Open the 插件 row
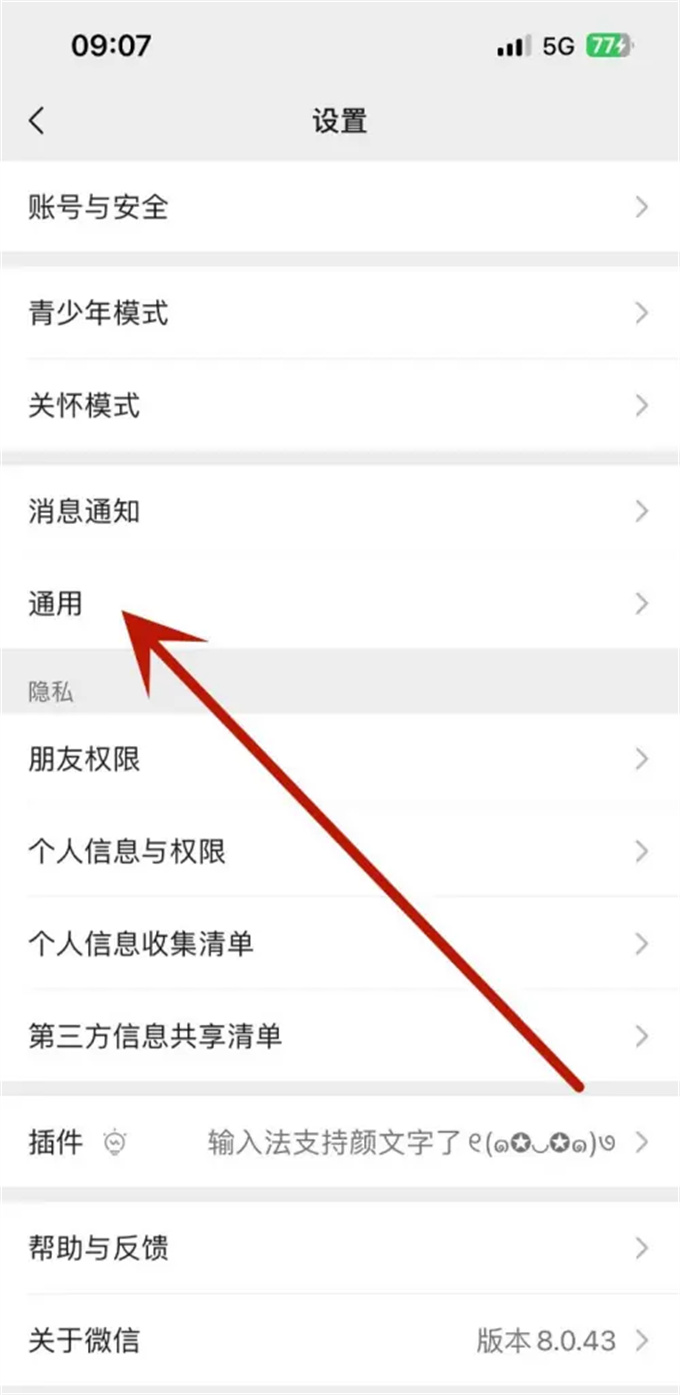The image size is (680, 1395). pyautogui.click(x=340, y=1142)
